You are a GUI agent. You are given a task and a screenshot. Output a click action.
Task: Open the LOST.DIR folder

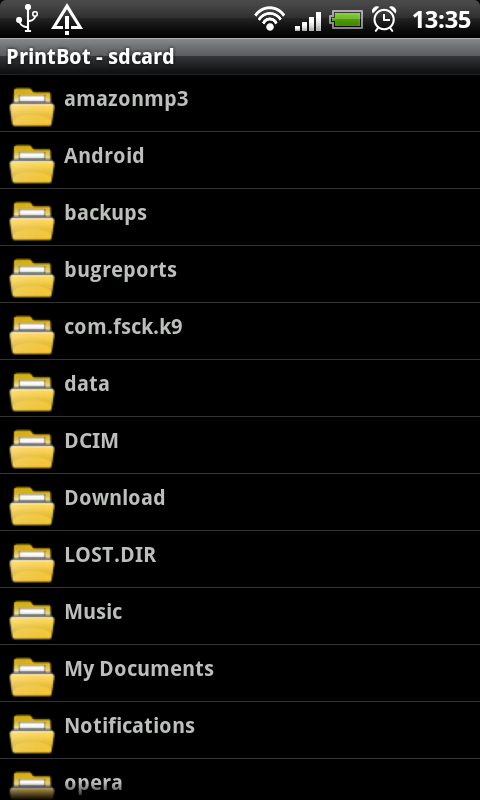pyautogui.click(x=240, y=559)
